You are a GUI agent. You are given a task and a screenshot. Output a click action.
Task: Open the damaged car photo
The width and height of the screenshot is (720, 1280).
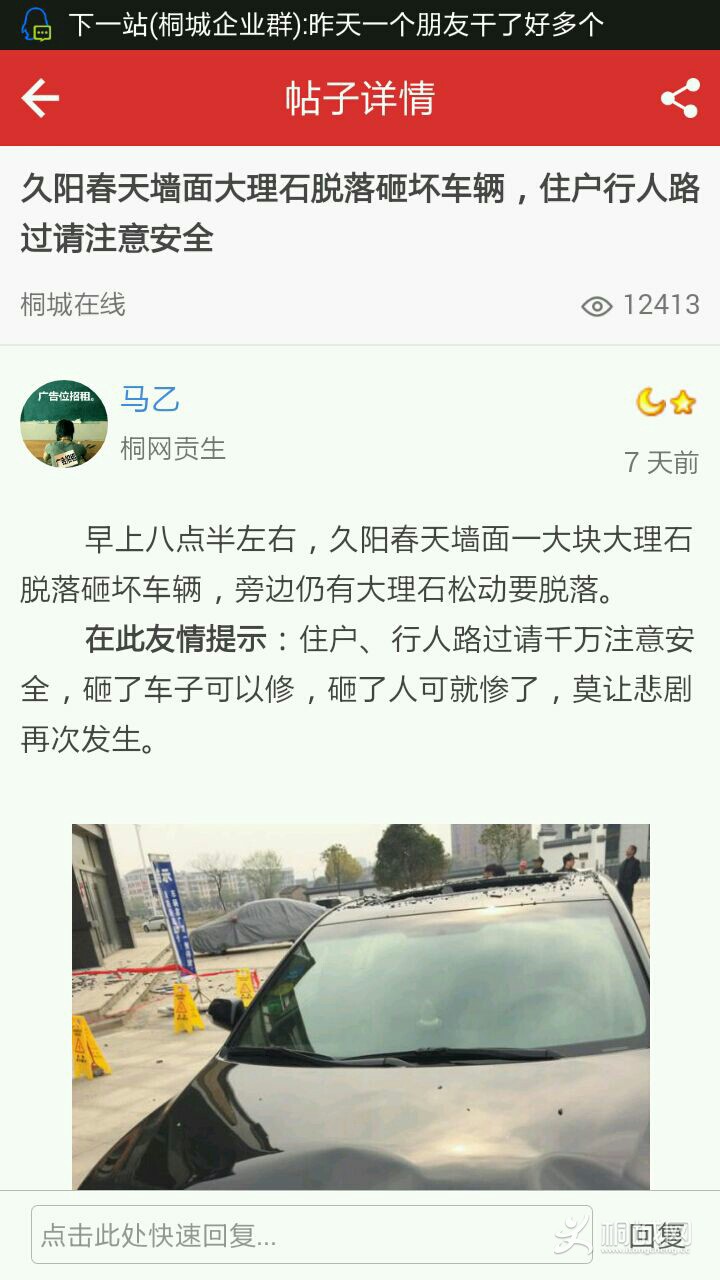point(360,1005)
